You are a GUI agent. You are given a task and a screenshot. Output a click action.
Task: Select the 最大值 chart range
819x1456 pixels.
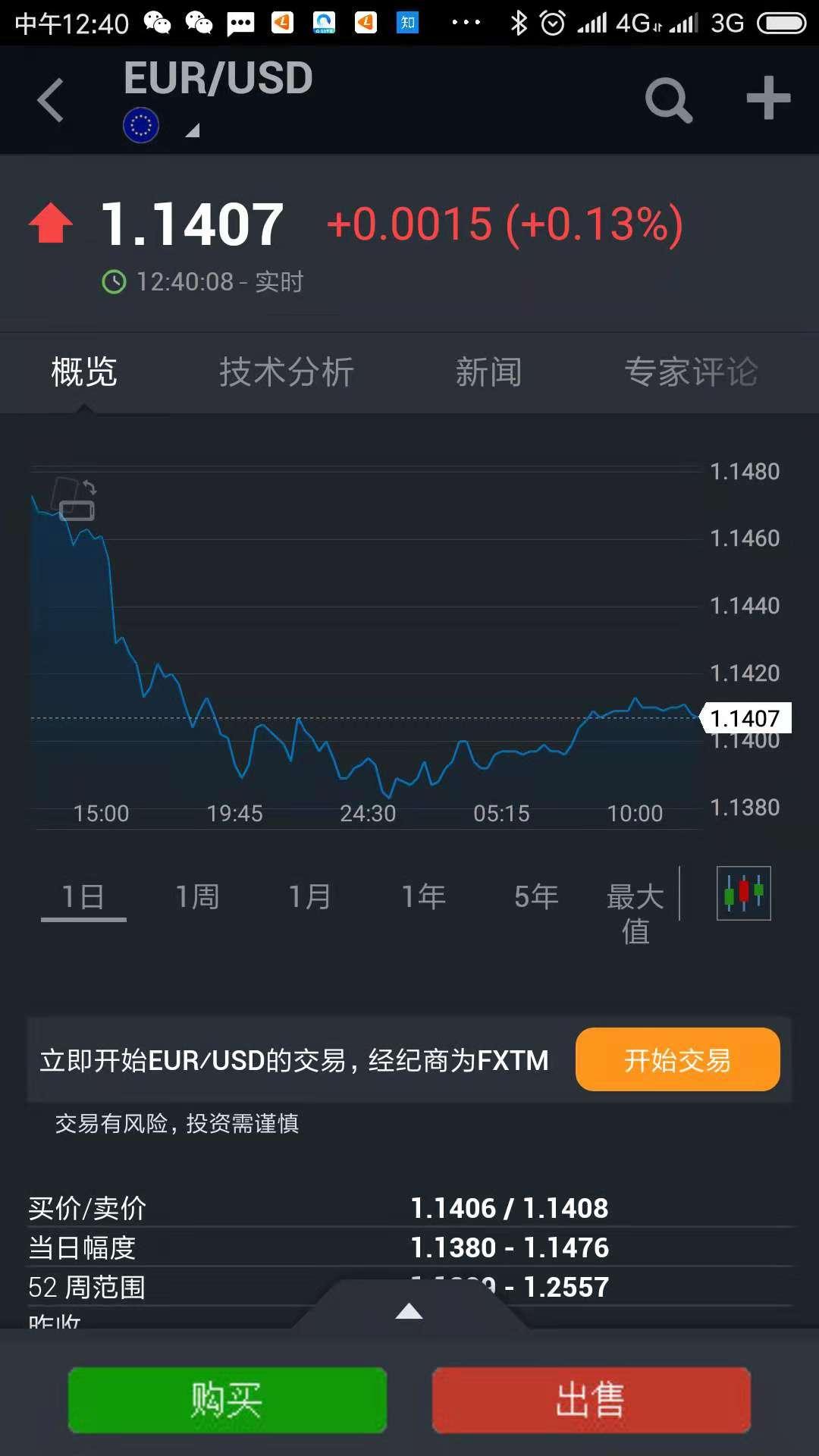(635, 914)
